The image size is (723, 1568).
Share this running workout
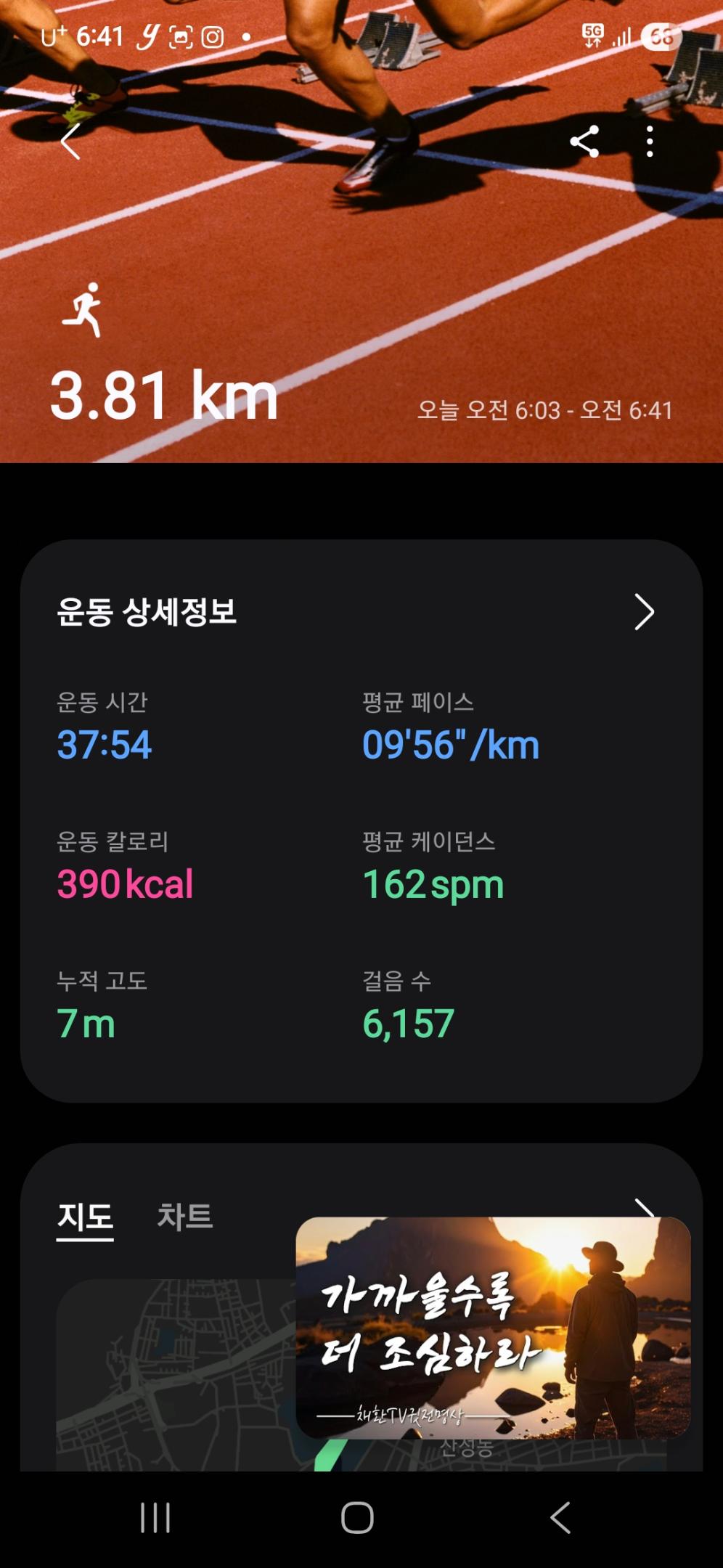pyautogui.click(x=584, y=141)
